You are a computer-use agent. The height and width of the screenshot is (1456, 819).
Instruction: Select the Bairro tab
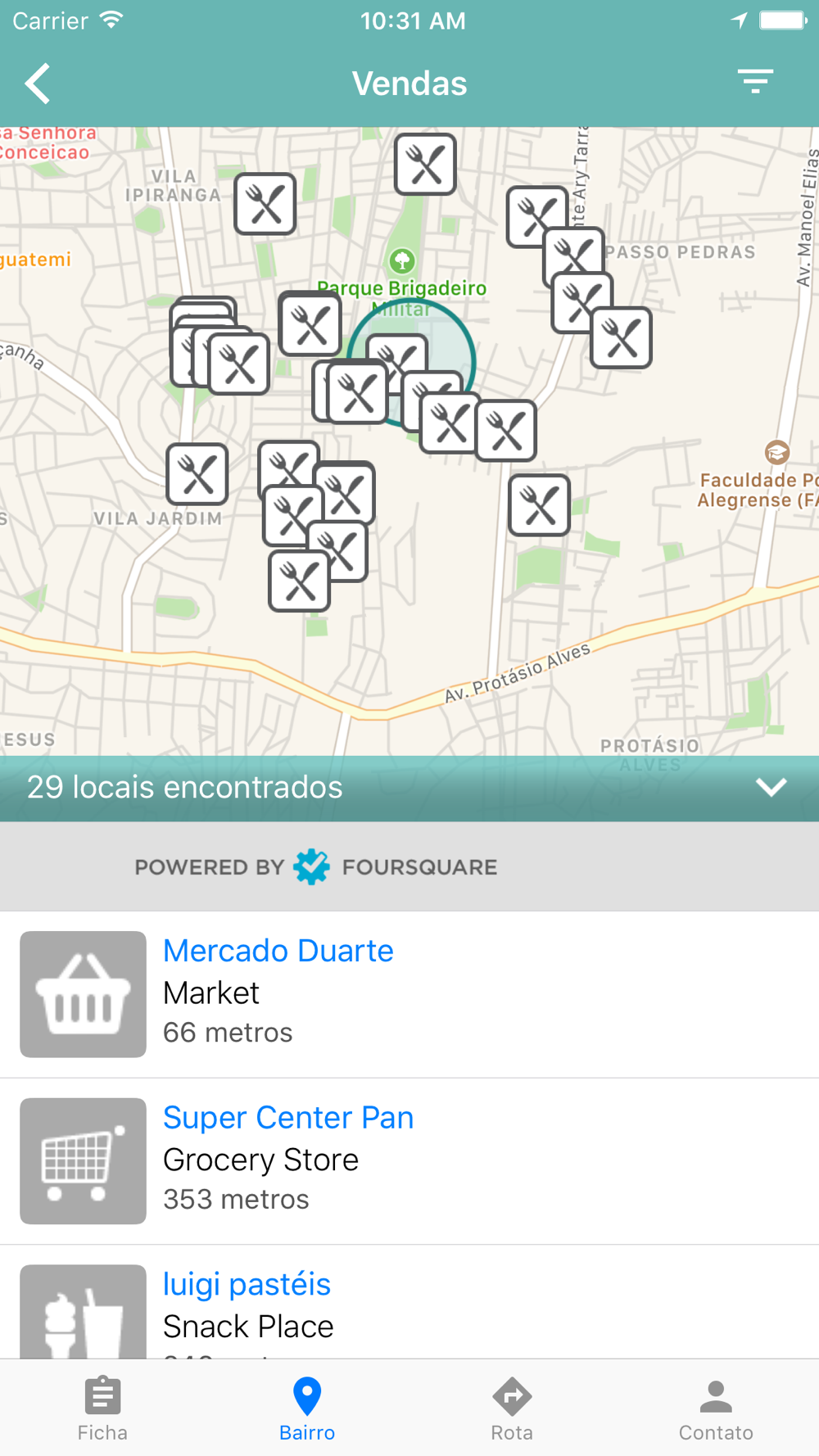(x=307, y=1409)
